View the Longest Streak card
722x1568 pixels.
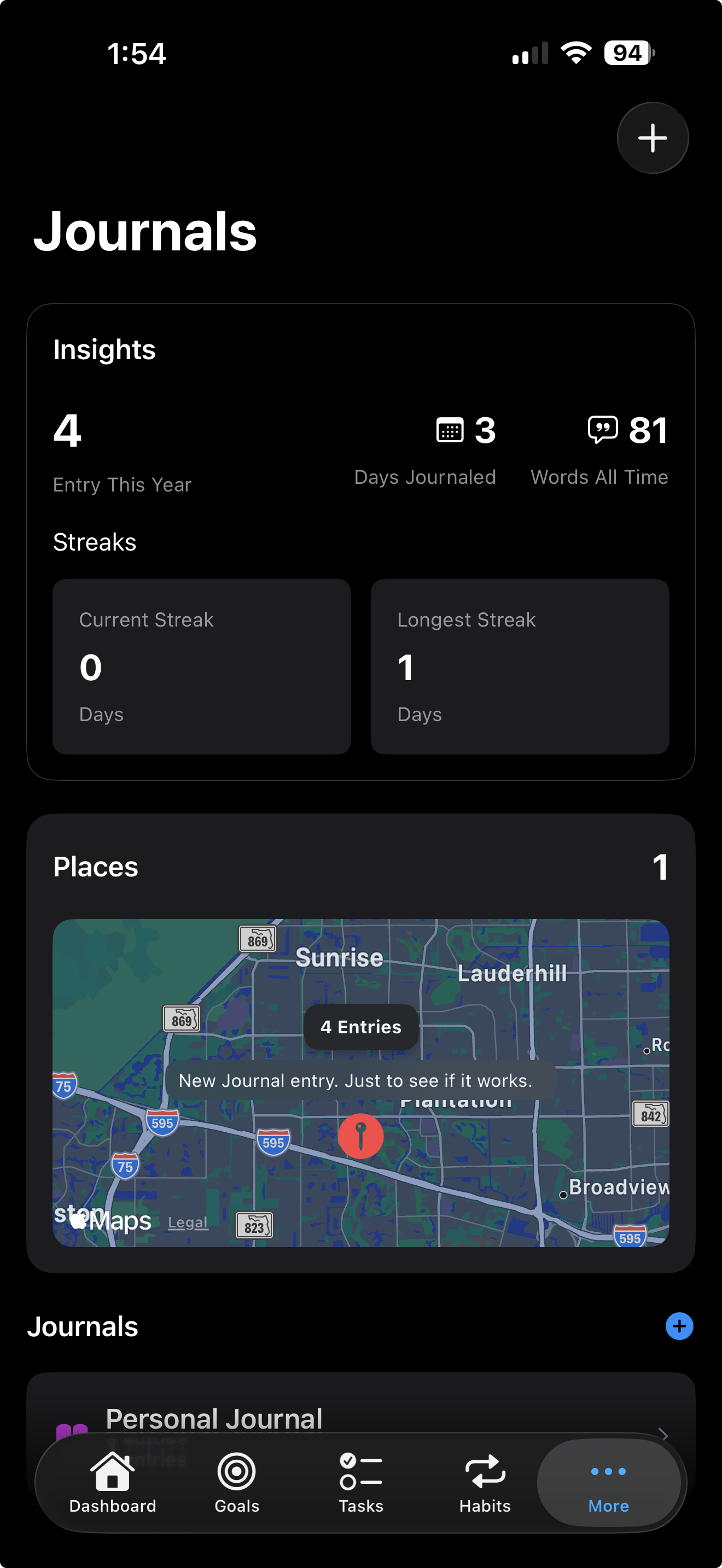(520, 666)
